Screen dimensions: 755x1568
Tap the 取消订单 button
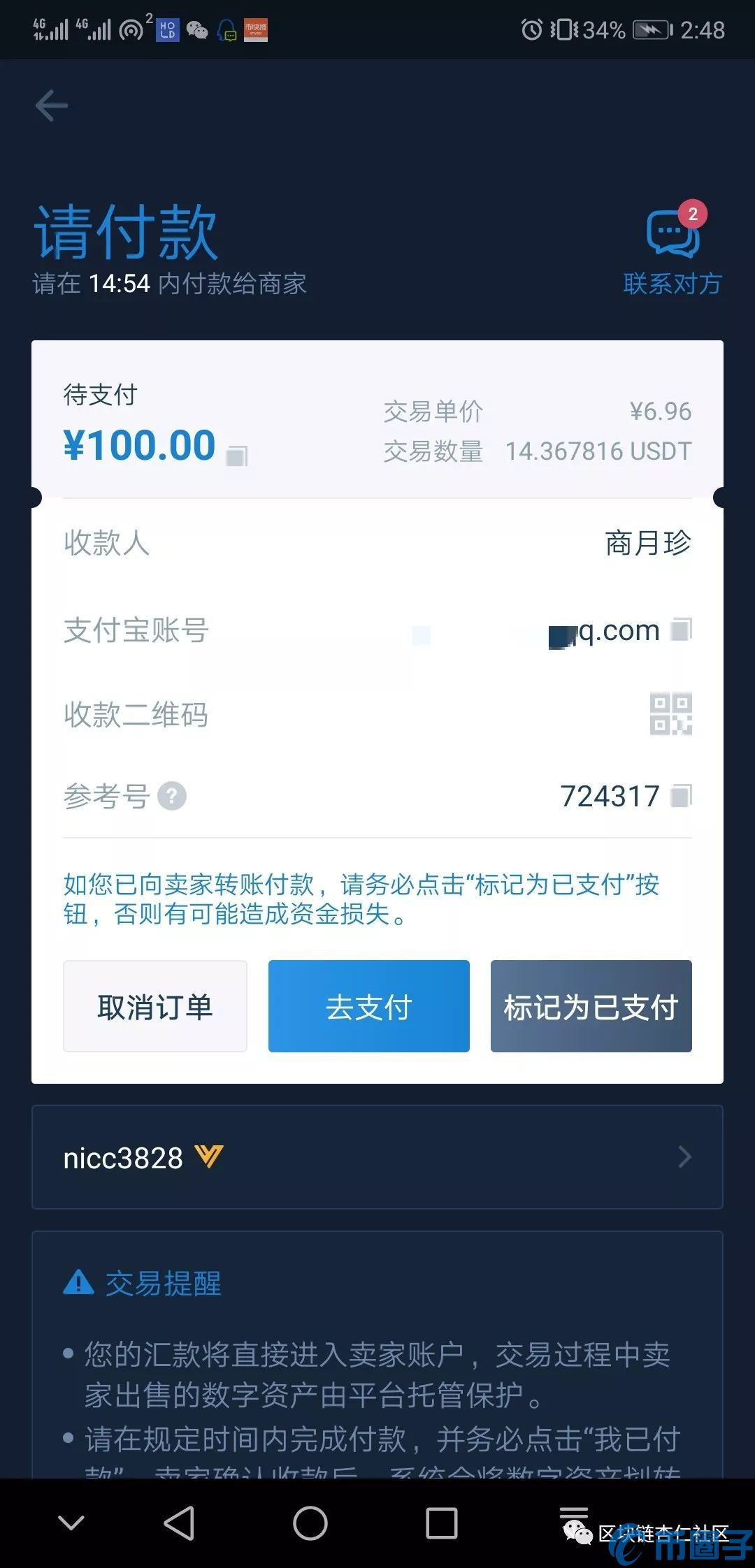point(155,1006)
